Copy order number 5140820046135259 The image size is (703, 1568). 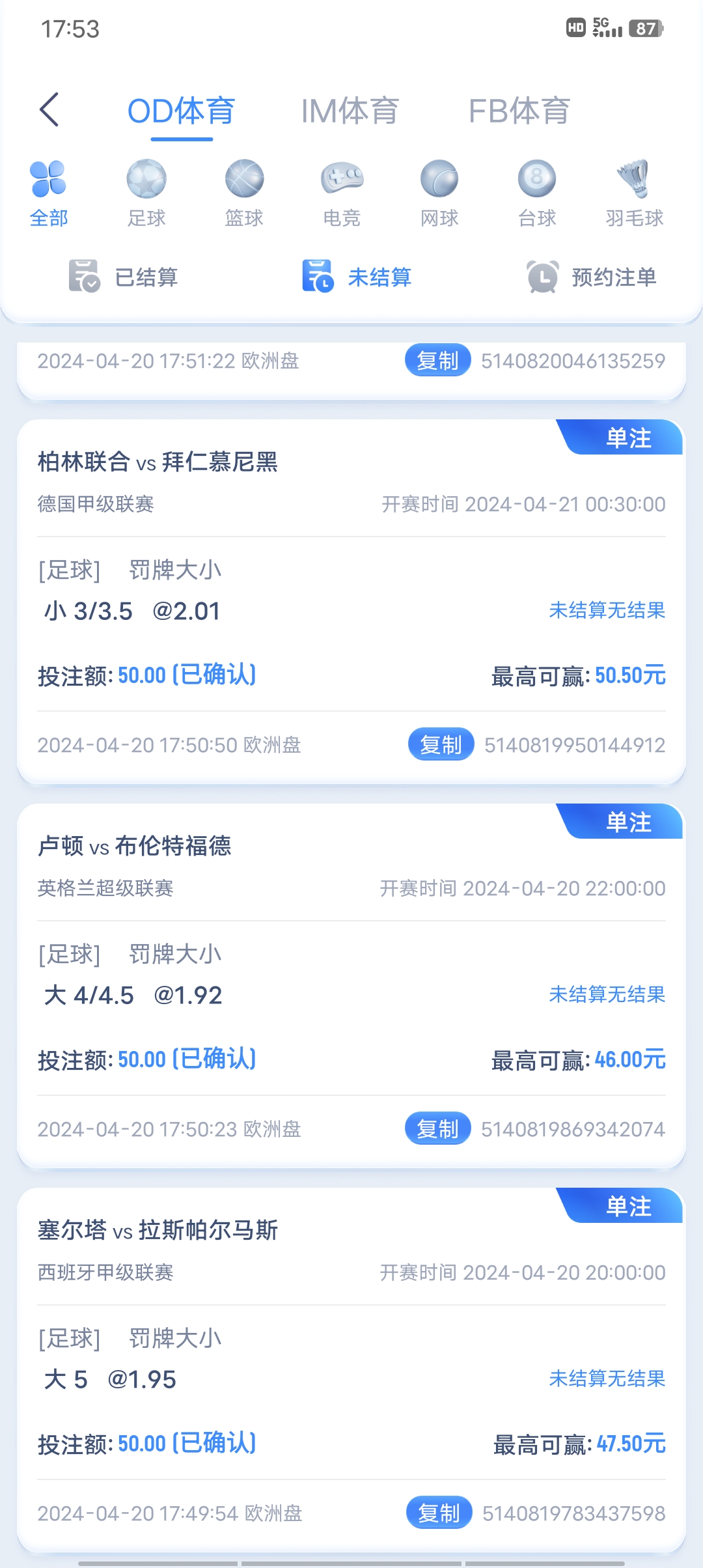pos(437,360)
